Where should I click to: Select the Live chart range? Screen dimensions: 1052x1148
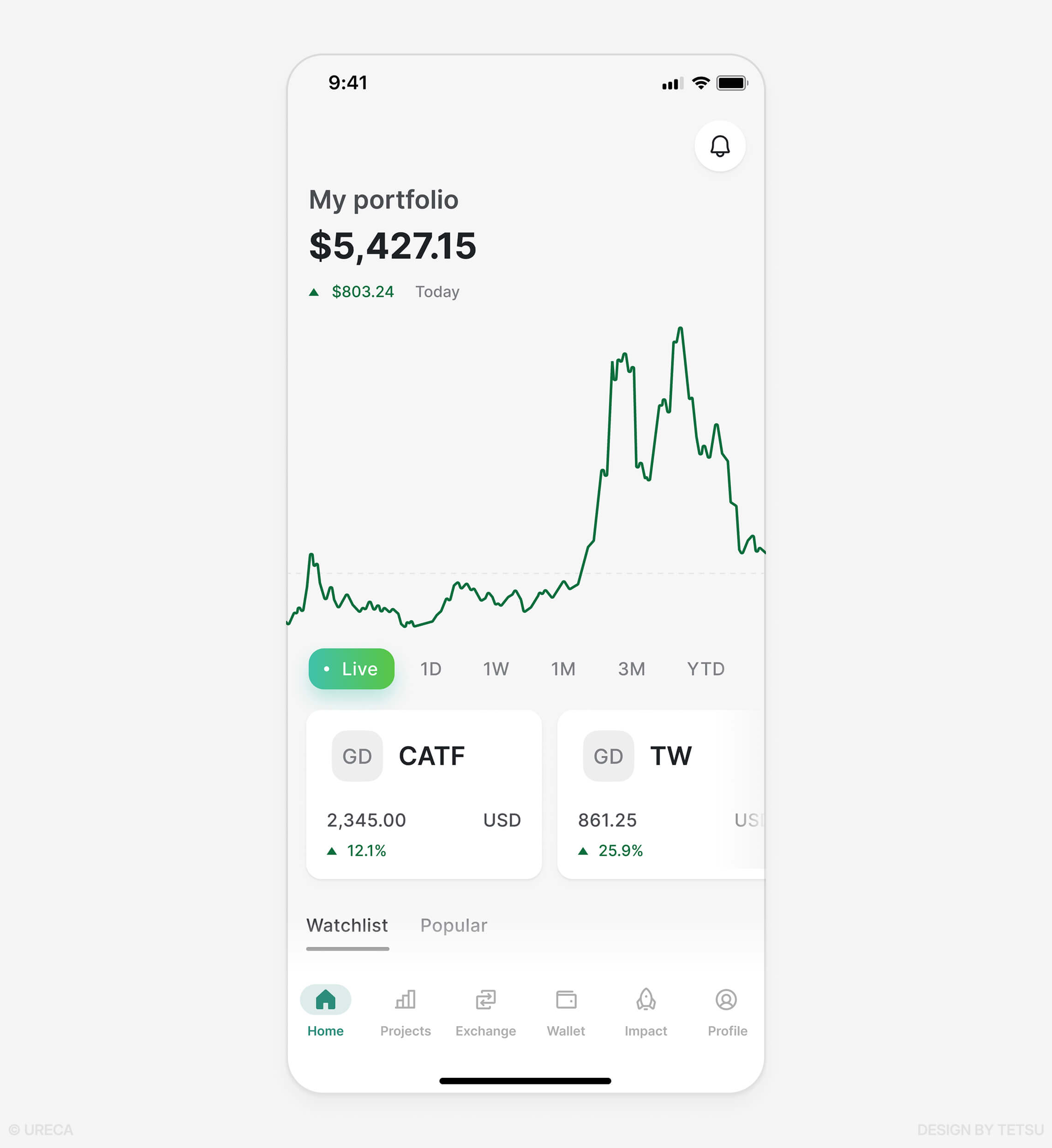click(x=352, y=669)
